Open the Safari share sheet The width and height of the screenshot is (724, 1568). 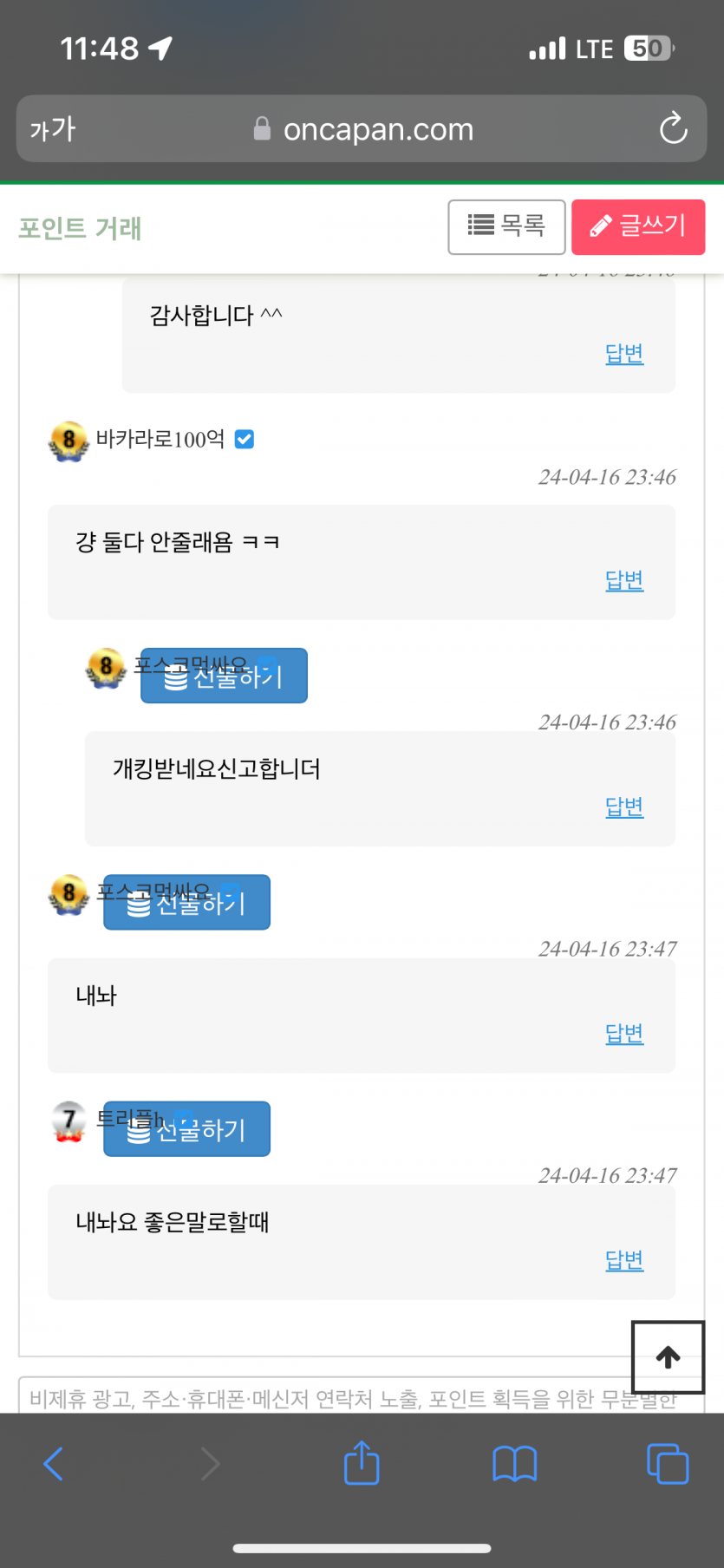362,1464
